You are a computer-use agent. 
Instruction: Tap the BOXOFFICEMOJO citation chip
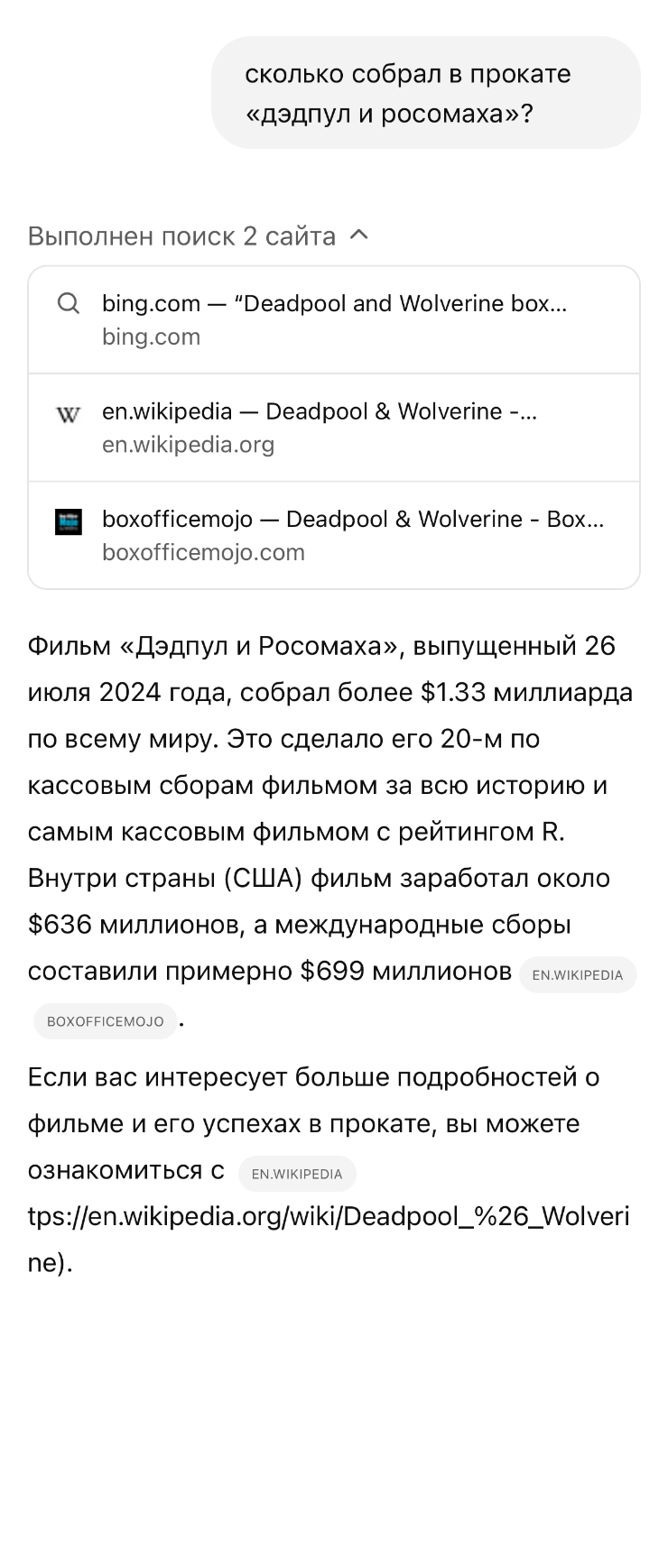(105, 1021)
